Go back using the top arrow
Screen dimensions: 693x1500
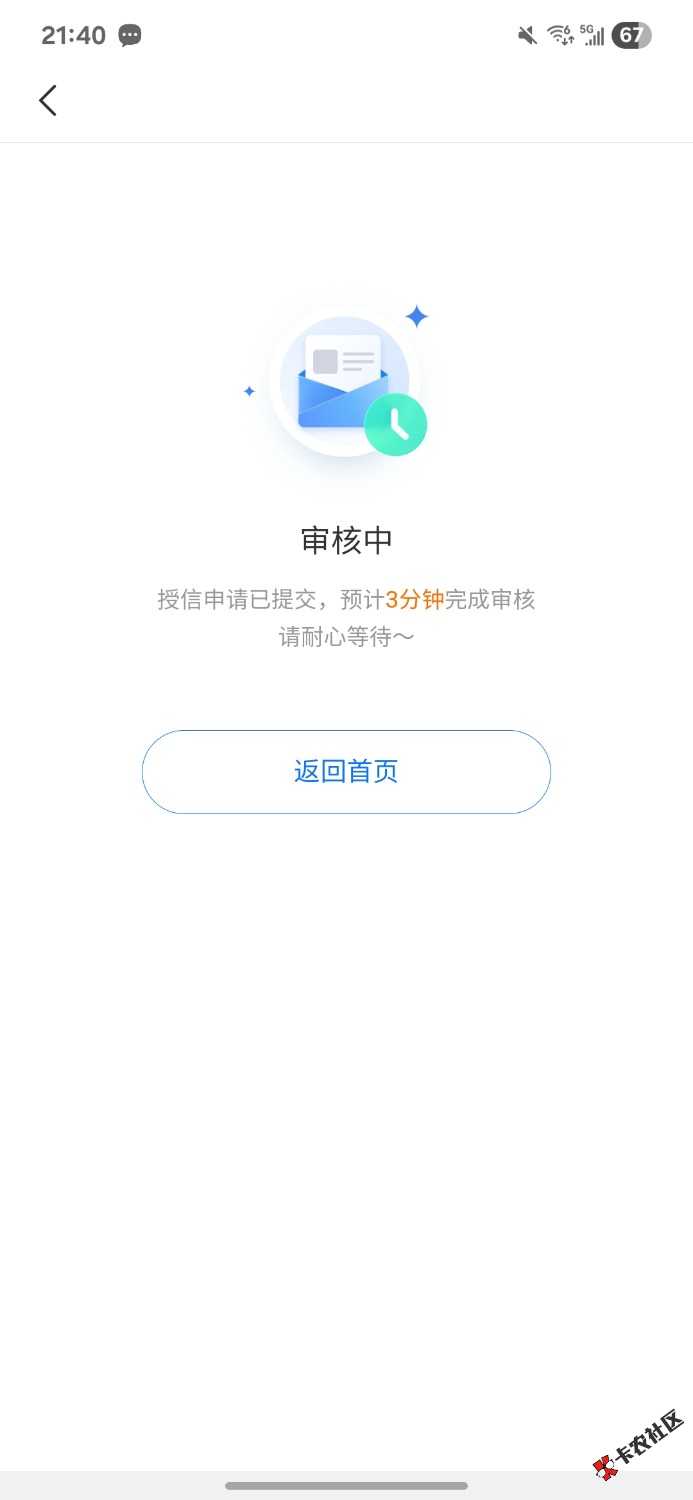click(48, 100)
